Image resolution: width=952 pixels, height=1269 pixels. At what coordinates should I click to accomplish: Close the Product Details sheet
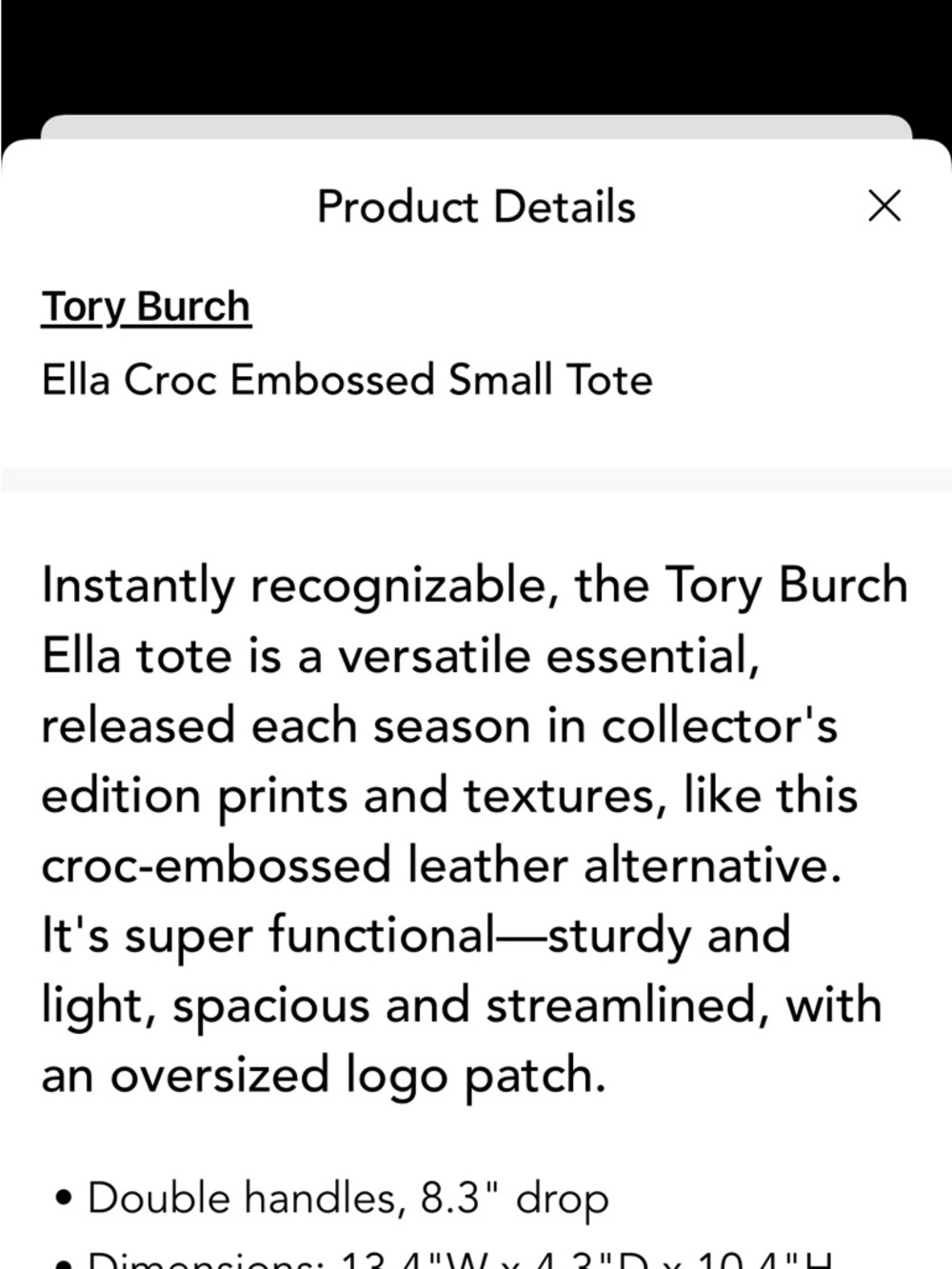coord(885,206)
